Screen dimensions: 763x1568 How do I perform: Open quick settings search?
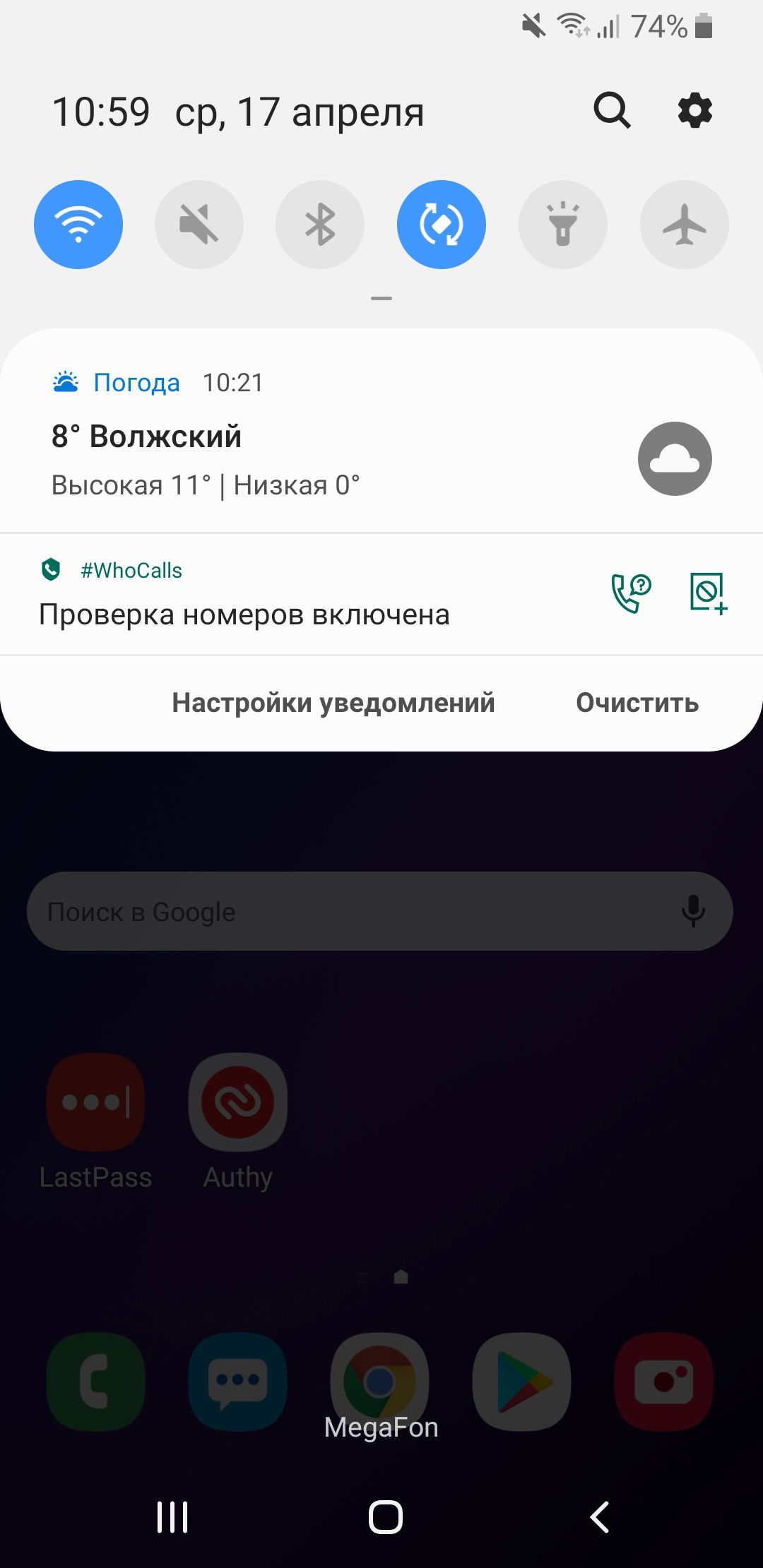click(x=611, y=110)
